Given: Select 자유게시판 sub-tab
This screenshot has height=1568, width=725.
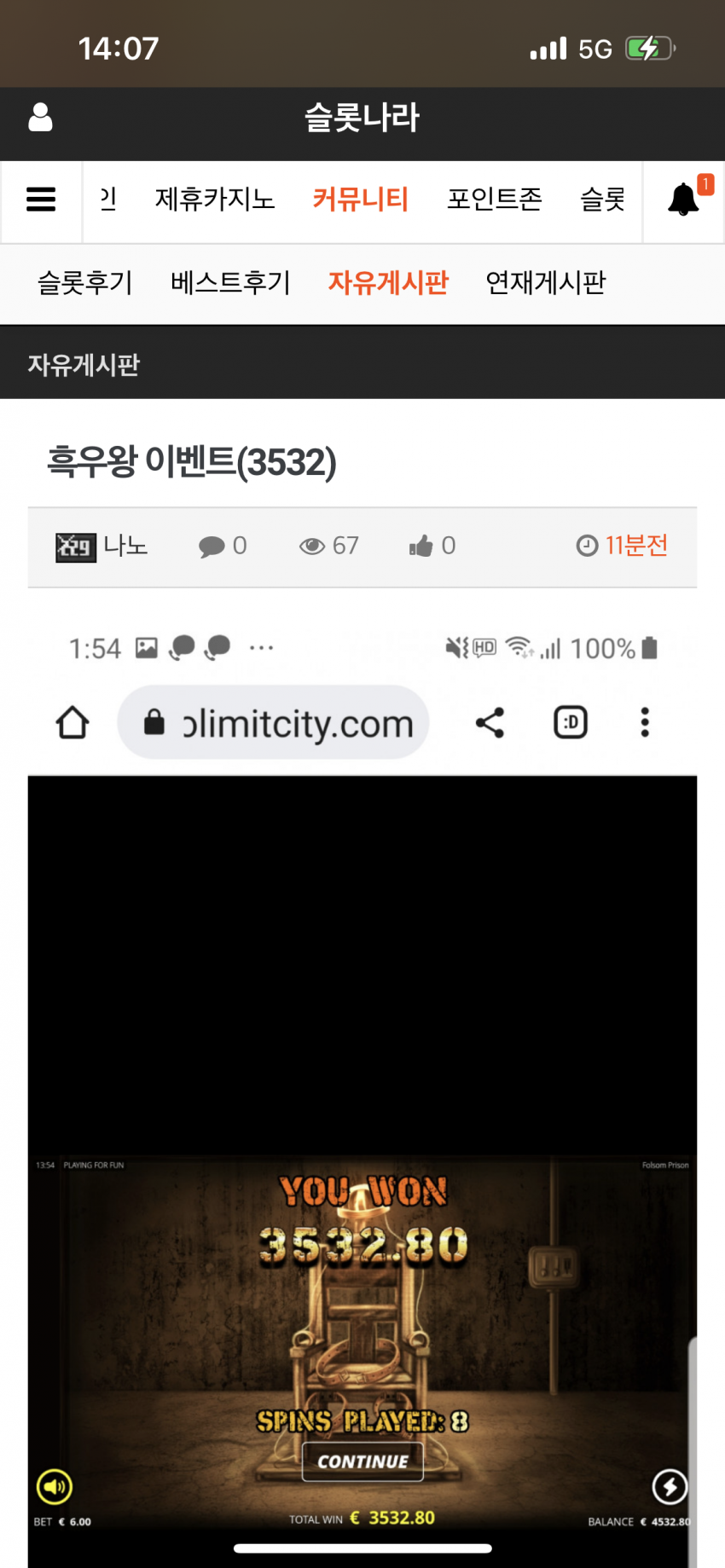Looking at the screenshot, I should [x=388, y=282].
